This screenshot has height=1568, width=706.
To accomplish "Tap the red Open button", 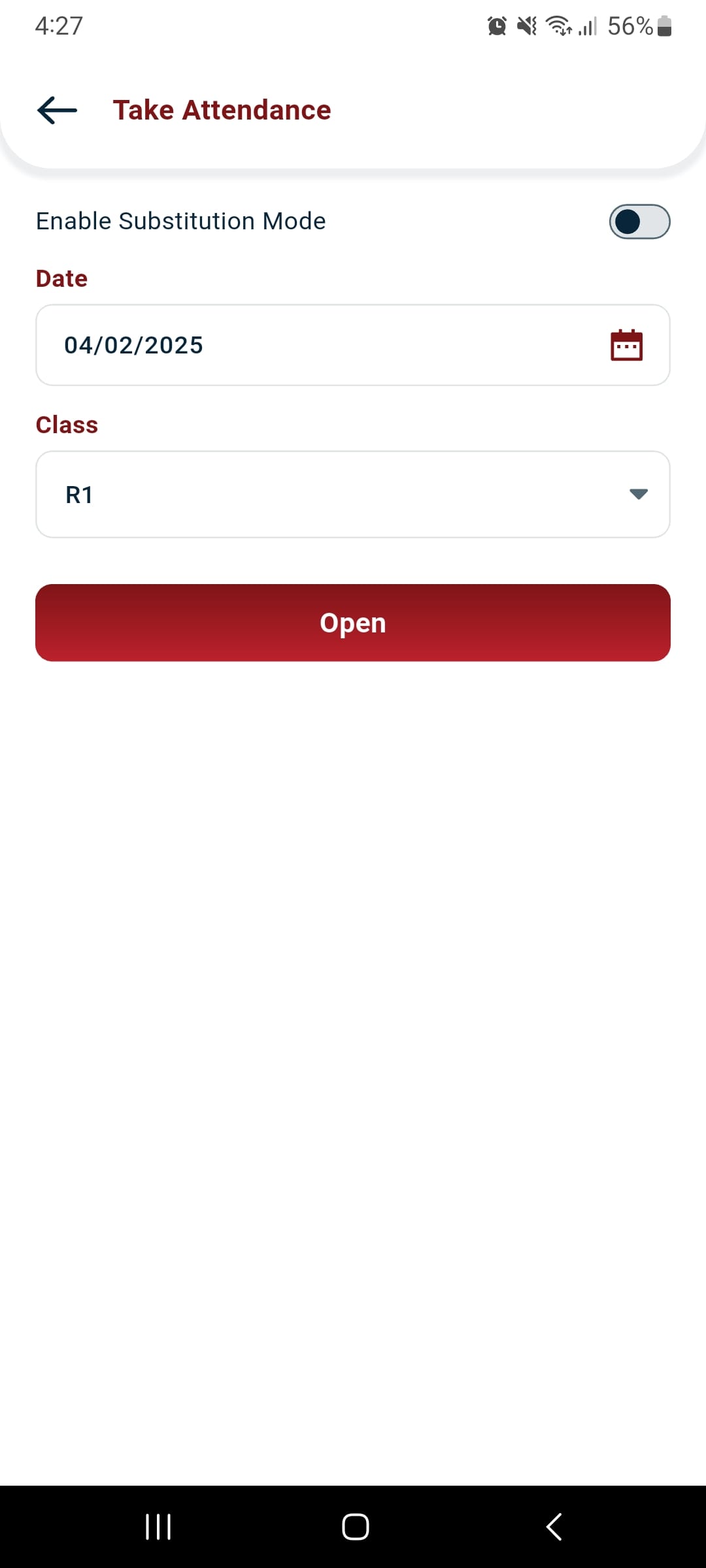I will pyautogui.click(x=353, y=623).
